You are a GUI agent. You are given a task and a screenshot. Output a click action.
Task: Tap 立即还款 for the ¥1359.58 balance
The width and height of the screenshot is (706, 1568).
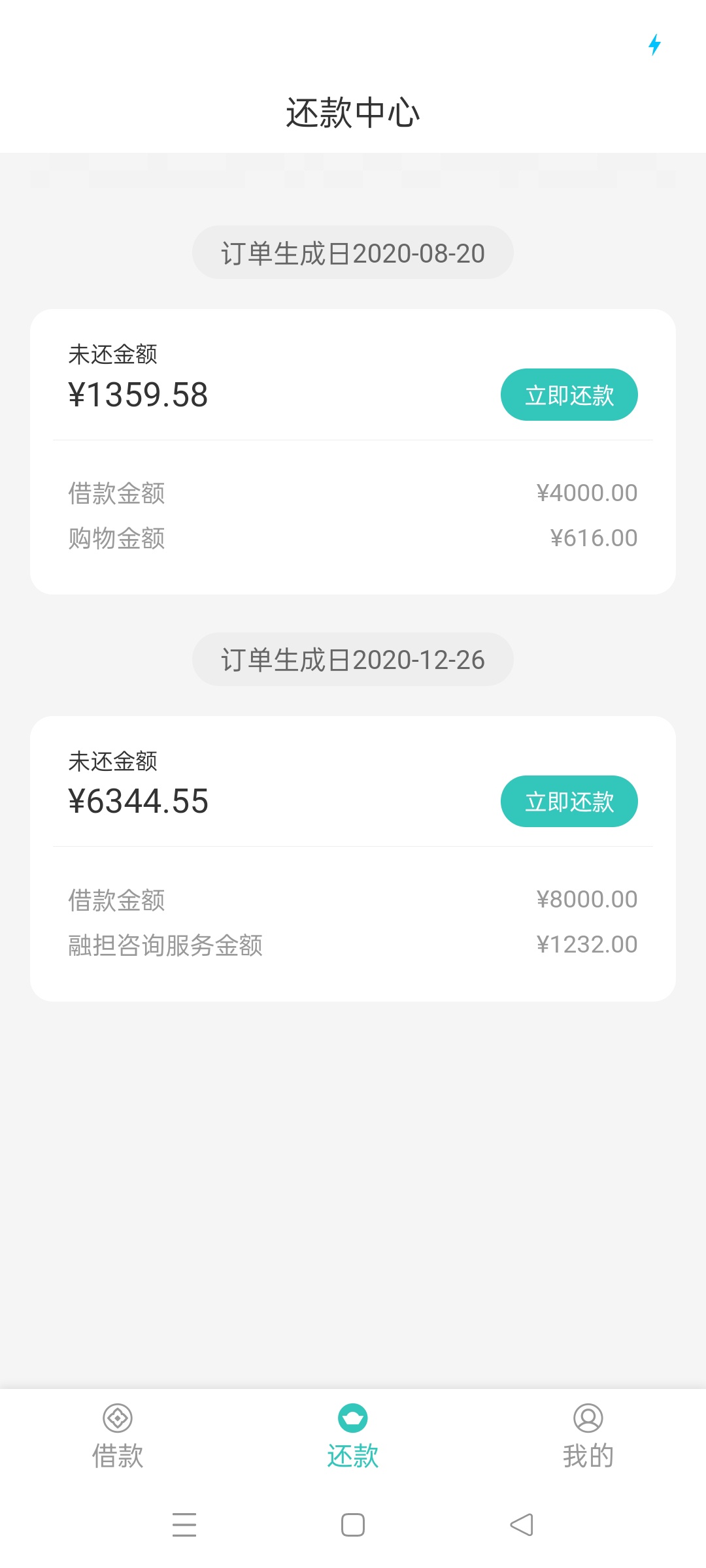tap(569, 395)
